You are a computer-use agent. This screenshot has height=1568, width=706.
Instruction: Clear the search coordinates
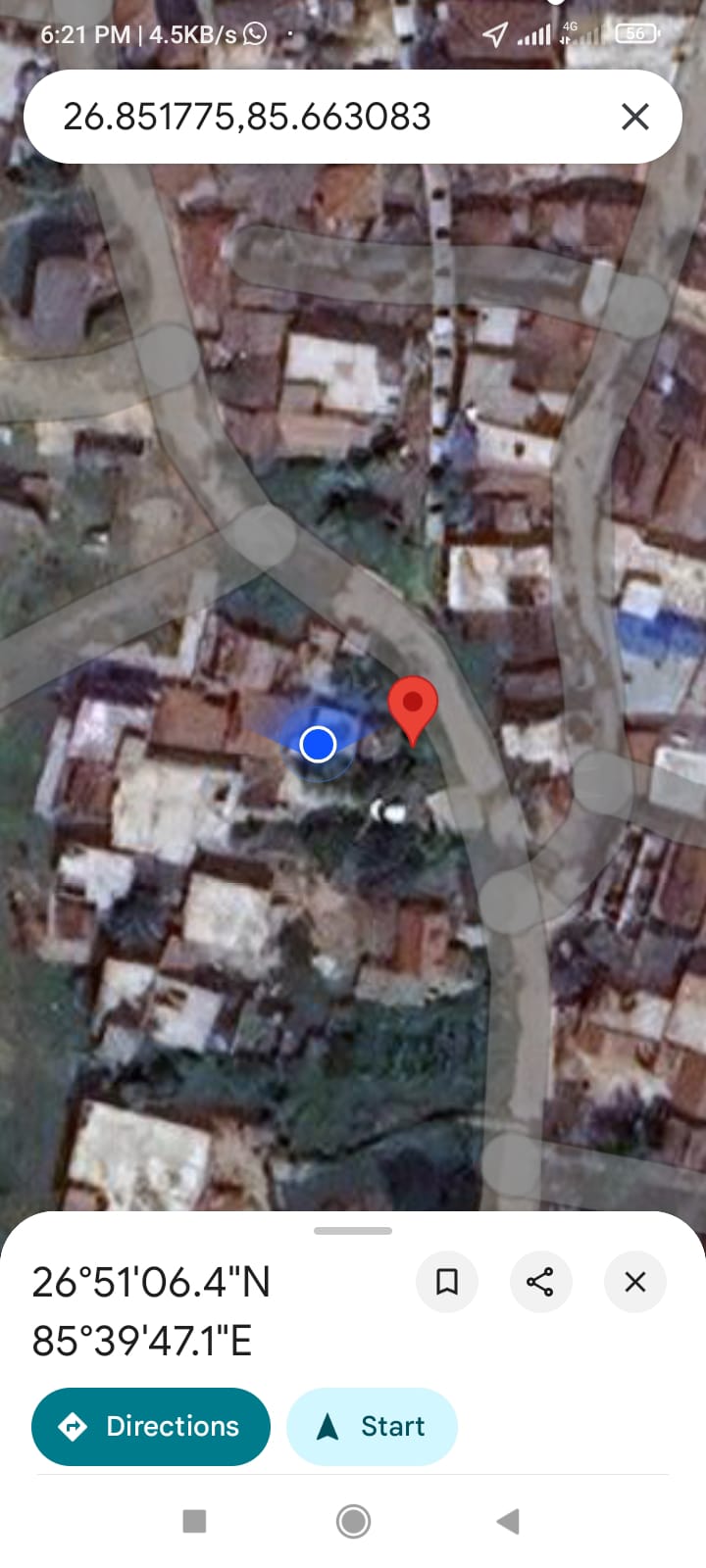point(635,117)
